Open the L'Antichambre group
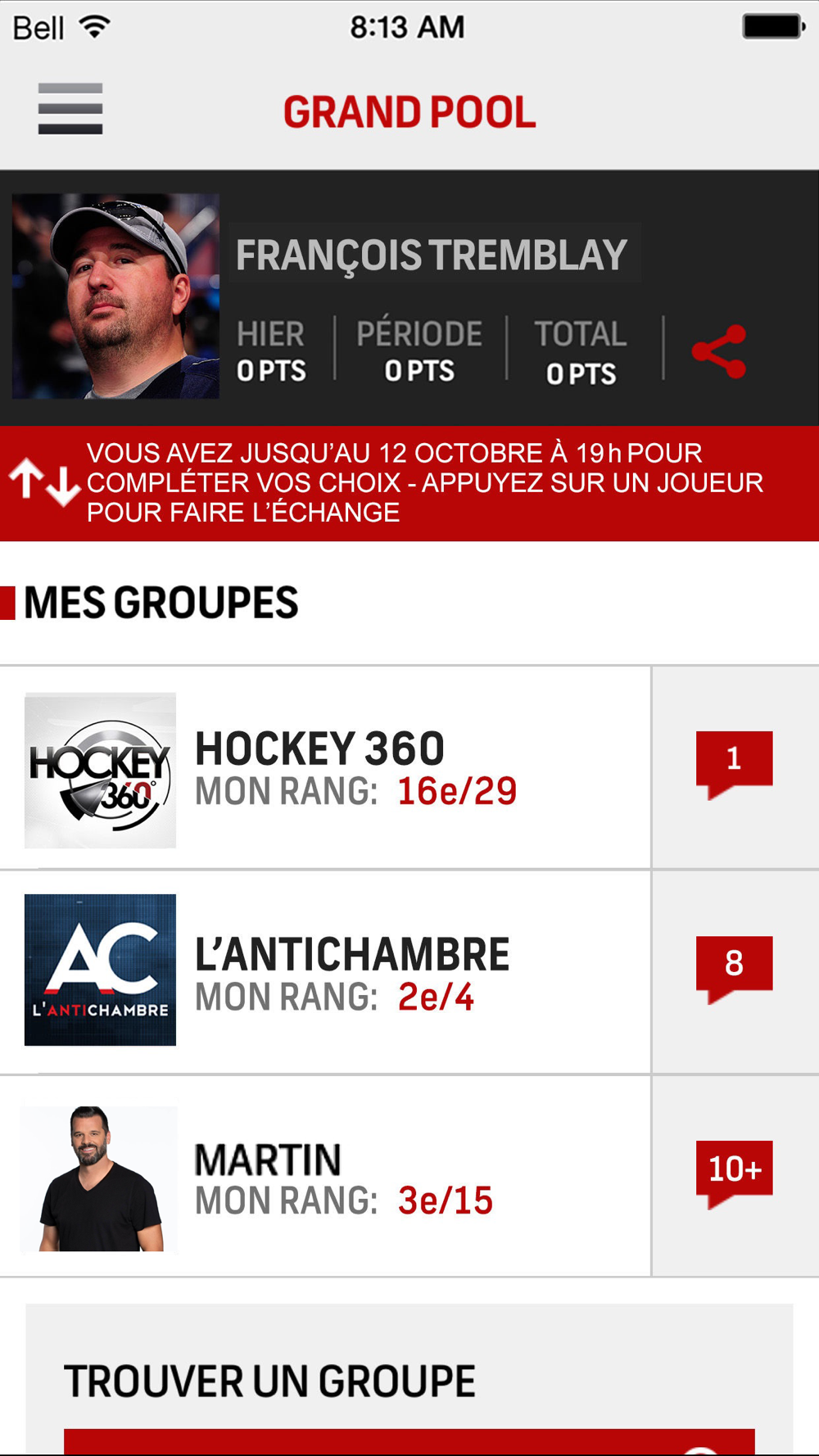Screen dimensions: 819x1456 pyautogui.click(x=326, y=973)
